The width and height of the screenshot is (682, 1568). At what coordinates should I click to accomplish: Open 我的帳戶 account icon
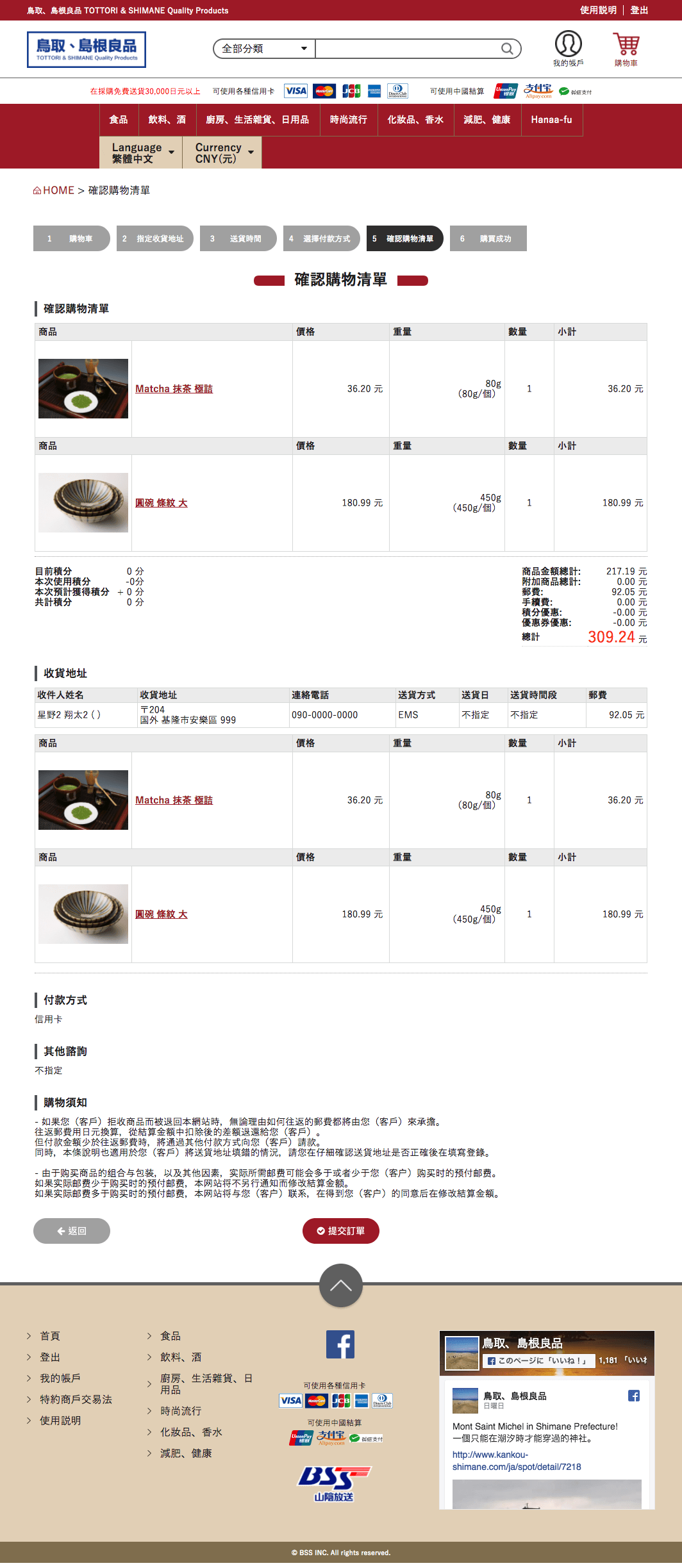pos(568,48)
